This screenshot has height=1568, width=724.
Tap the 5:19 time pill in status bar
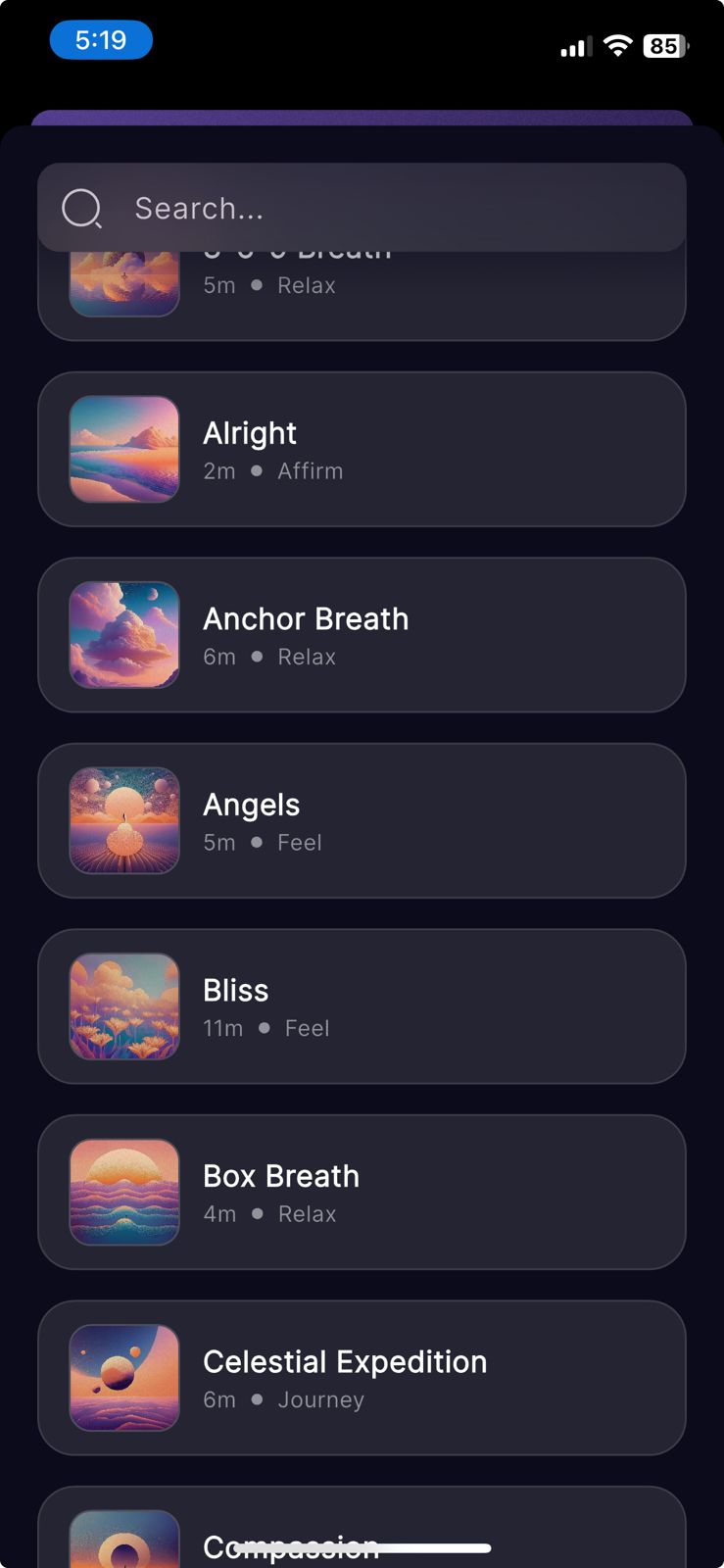tap(101, 40)
